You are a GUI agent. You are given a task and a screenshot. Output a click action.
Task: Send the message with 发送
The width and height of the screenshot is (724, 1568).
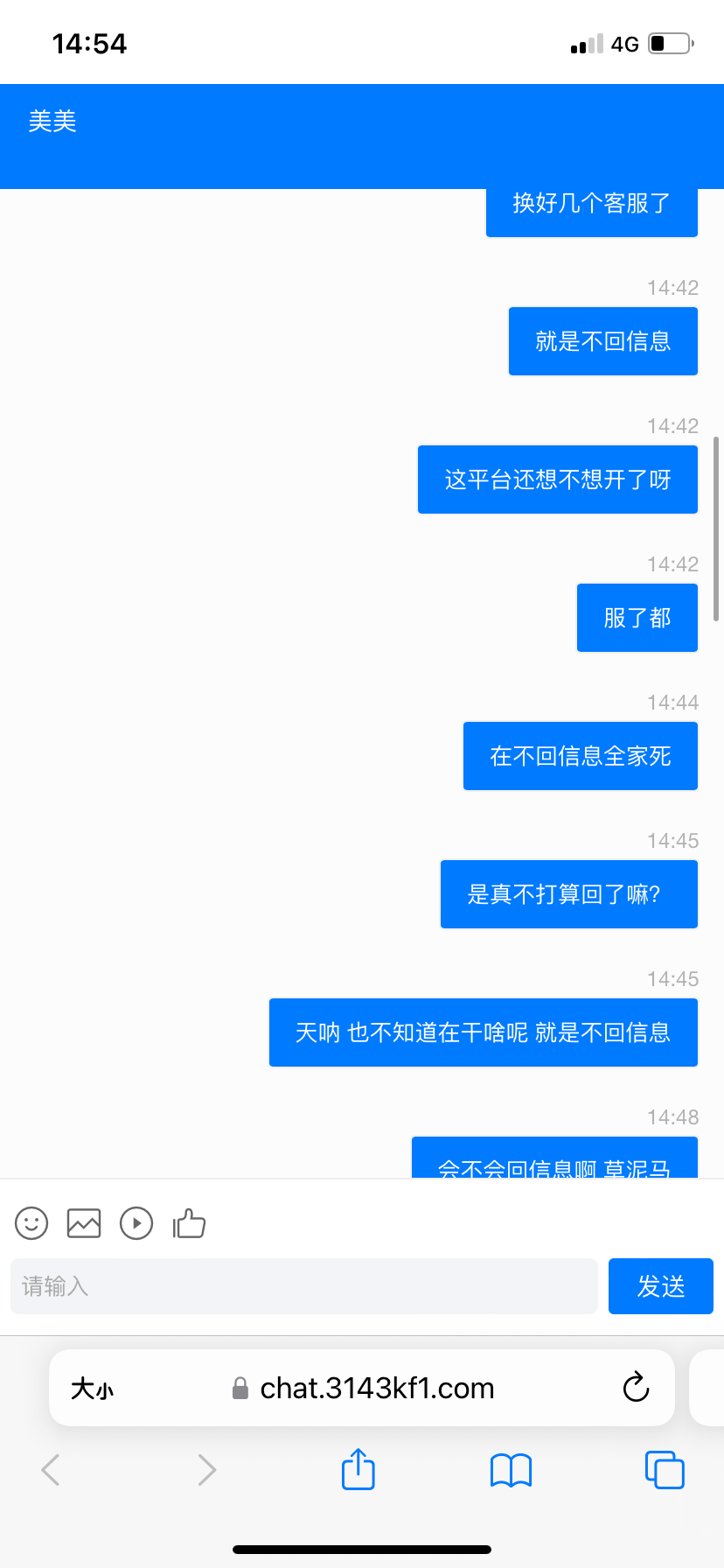pos(660,1285)
